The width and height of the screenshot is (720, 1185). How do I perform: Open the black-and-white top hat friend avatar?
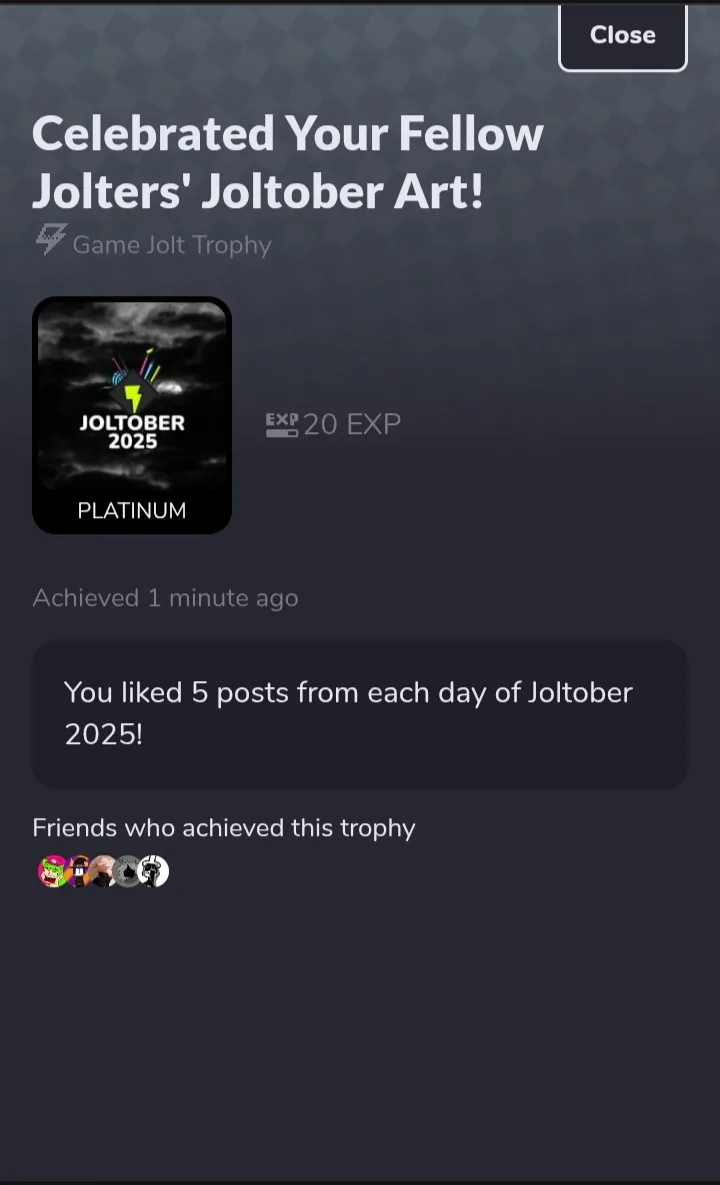click(155, 871)
